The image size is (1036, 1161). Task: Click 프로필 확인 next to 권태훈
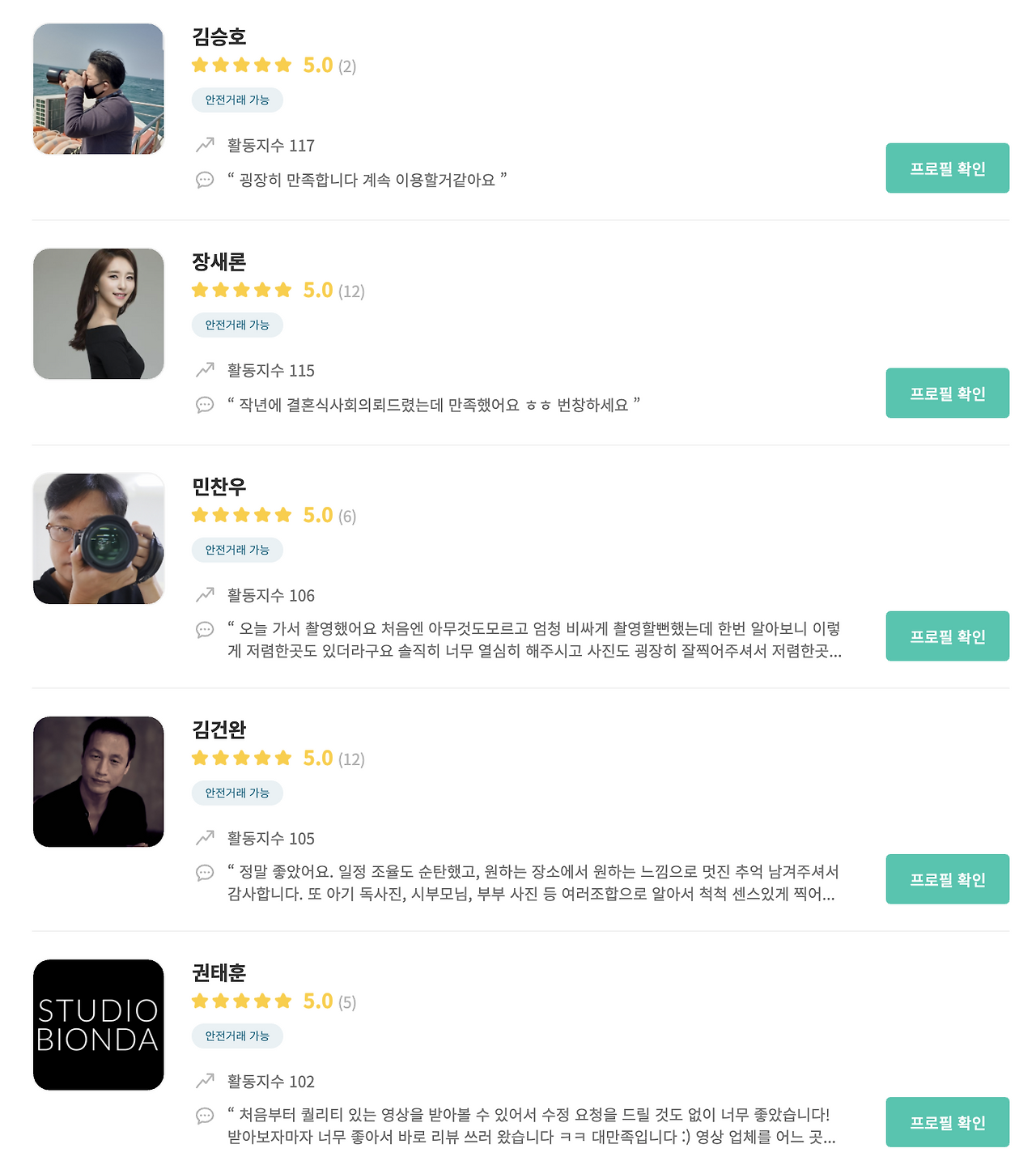947,1122
